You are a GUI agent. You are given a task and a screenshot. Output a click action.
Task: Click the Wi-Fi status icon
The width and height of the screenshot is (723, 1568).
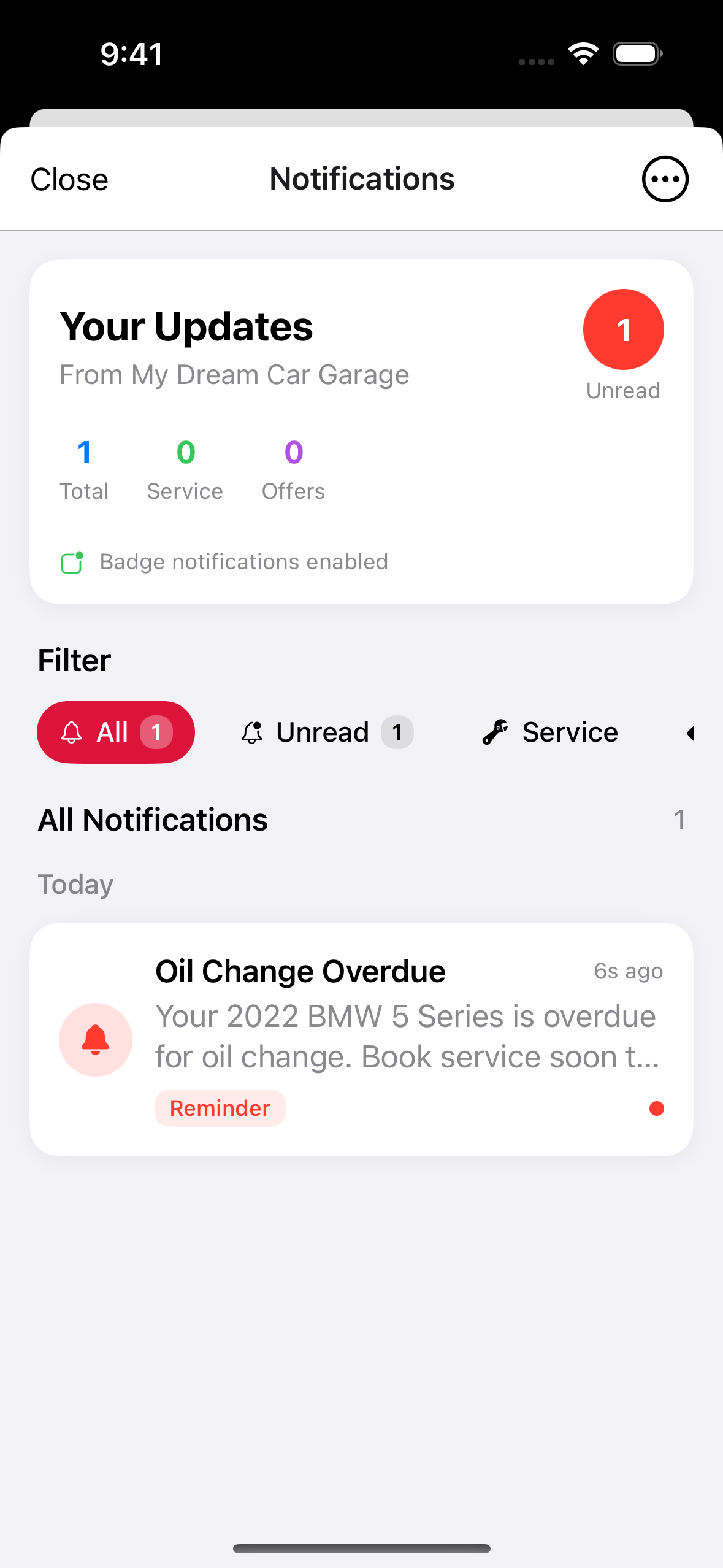pos(583,54)
